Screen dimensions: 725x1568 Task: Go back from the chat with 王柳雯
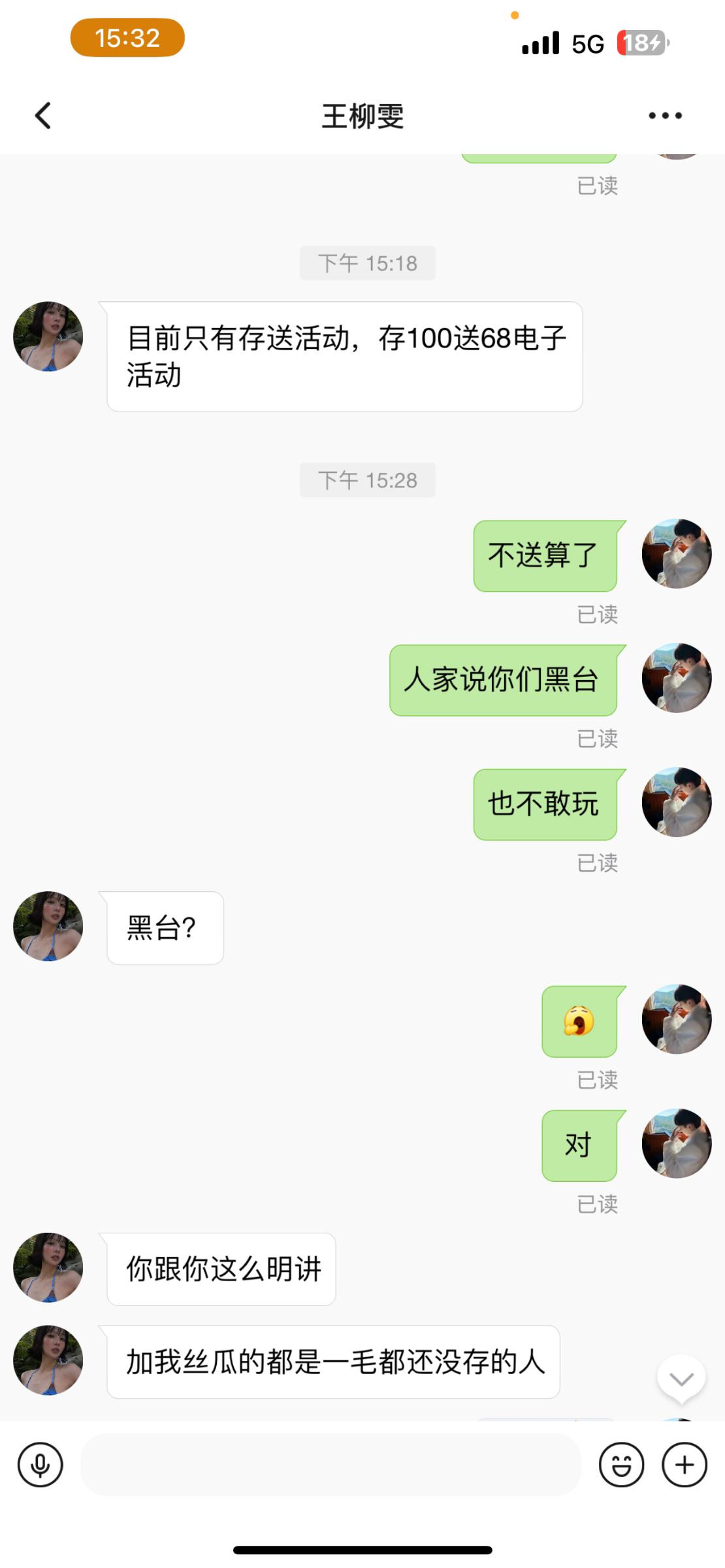tap(43, 116)
